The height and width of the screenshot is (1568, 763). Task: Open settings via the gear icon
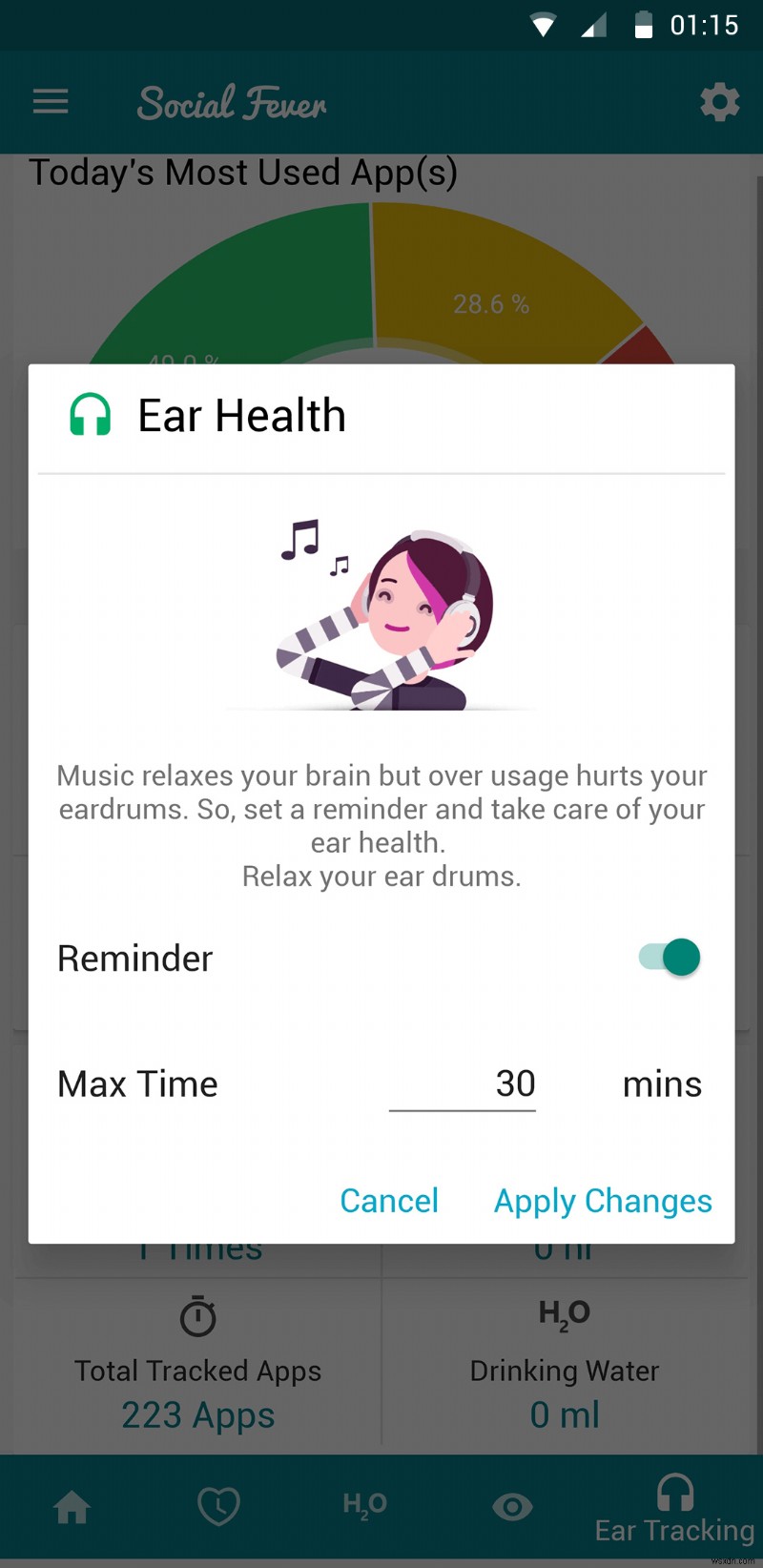[719, 102]
